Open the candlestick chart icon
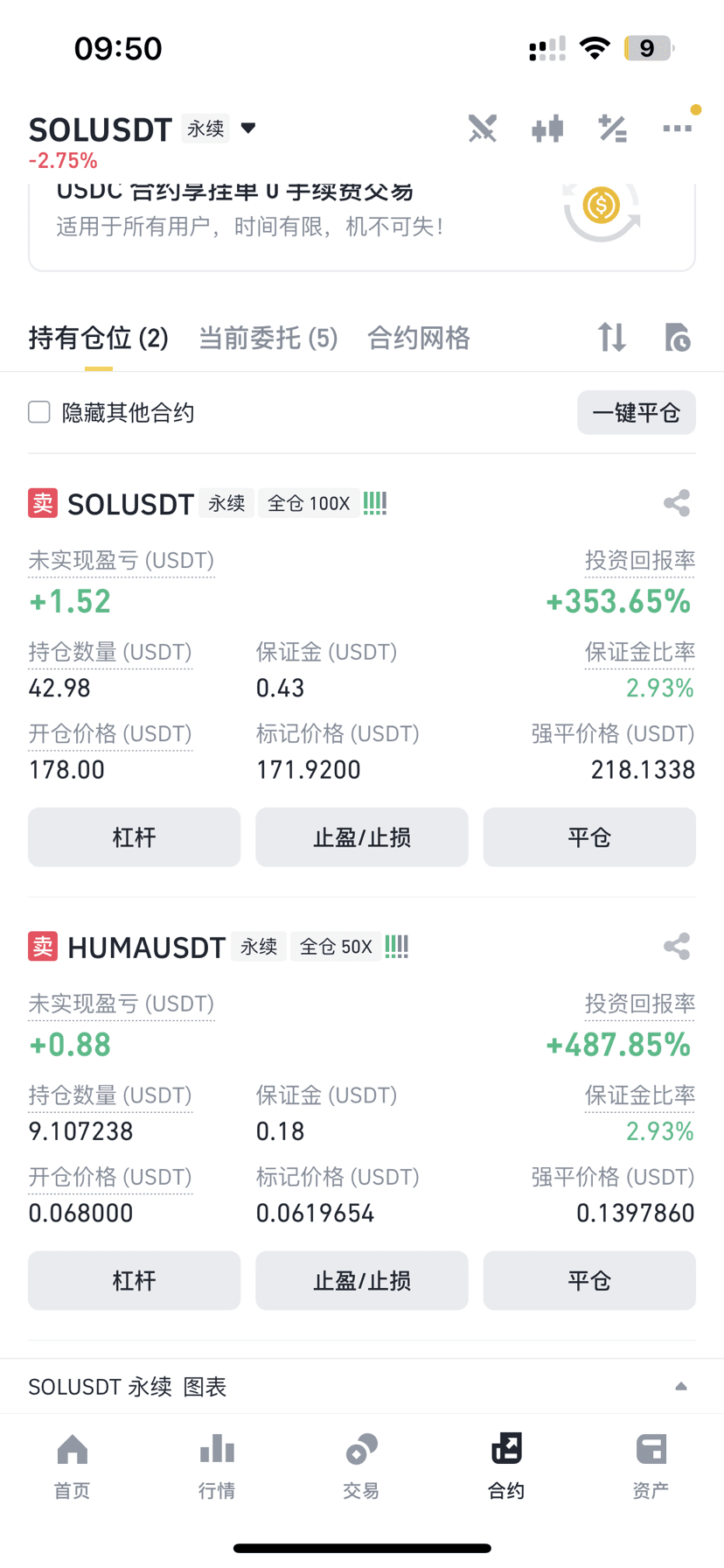The height and width of the screenshot is (1568, 724). 547,129
